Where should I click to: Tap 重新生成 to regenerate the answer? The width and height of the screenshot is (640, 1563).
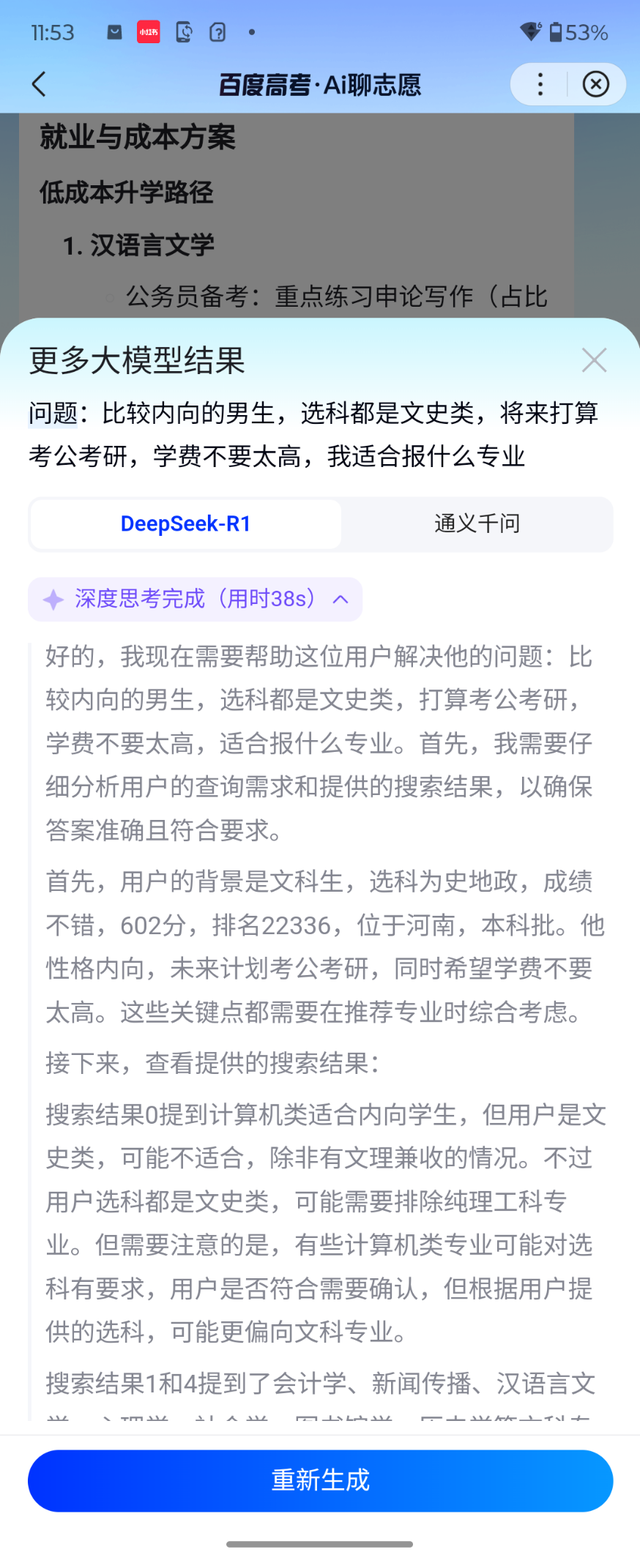click(x=320, y=1480)
